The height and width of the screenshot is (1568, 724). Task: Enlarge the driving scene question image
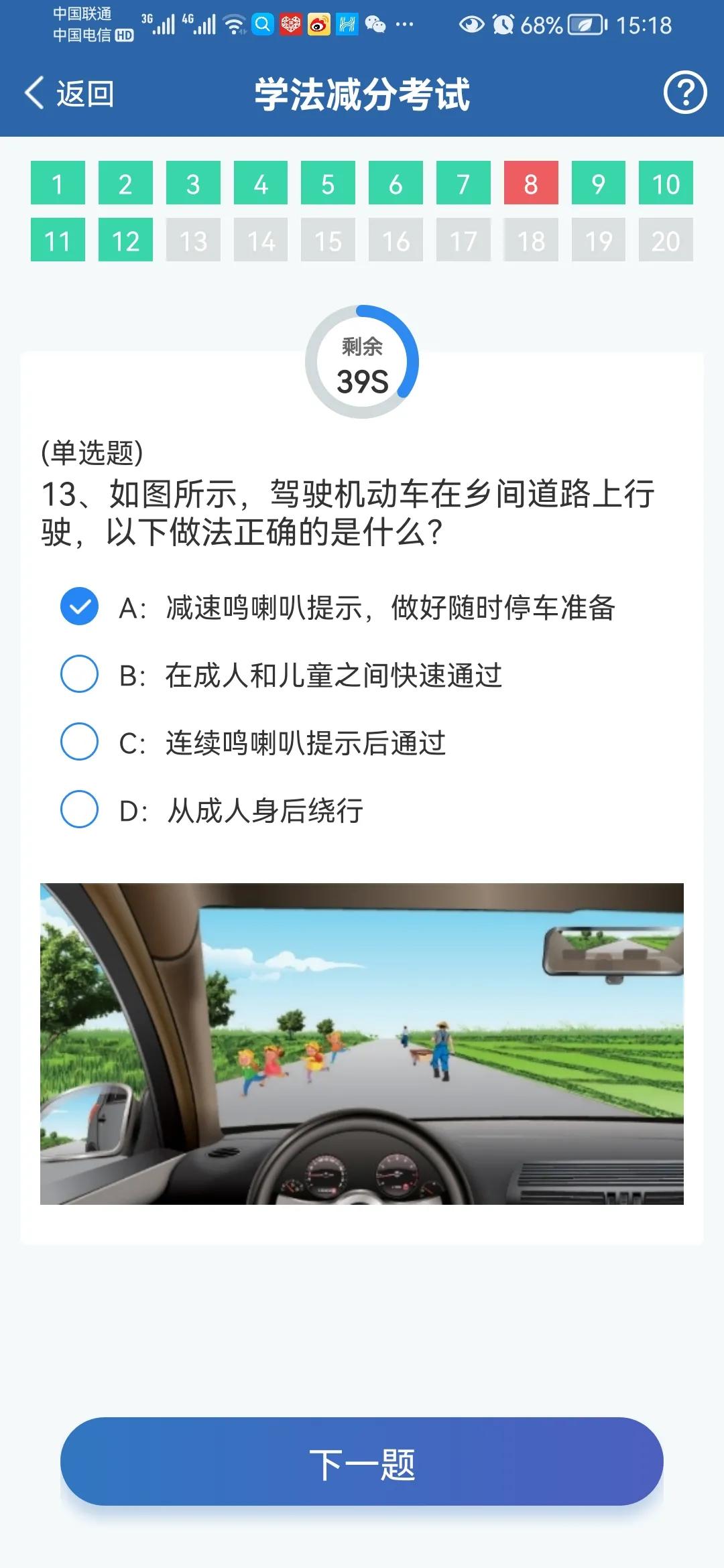click(x=362, y=1043)
